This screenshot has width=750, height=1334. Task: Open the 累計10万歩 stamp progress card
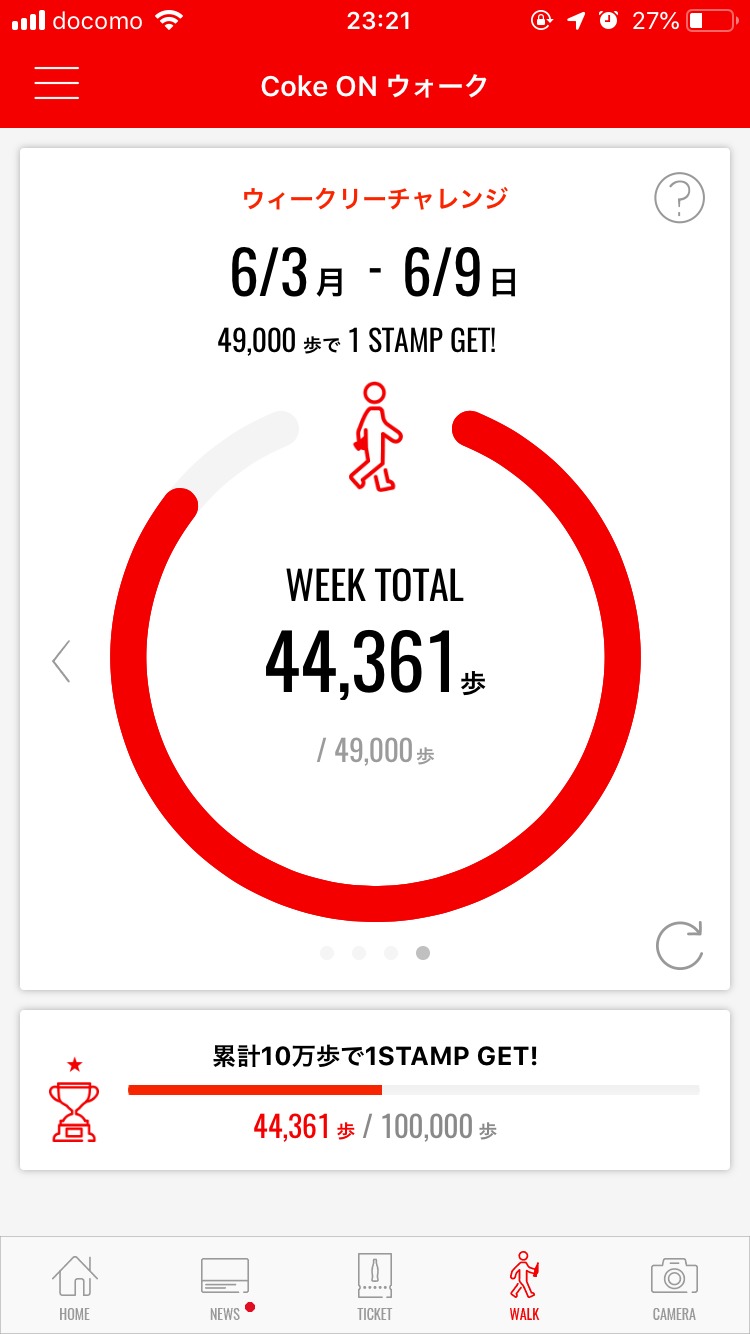click(x=375, y=1090)
